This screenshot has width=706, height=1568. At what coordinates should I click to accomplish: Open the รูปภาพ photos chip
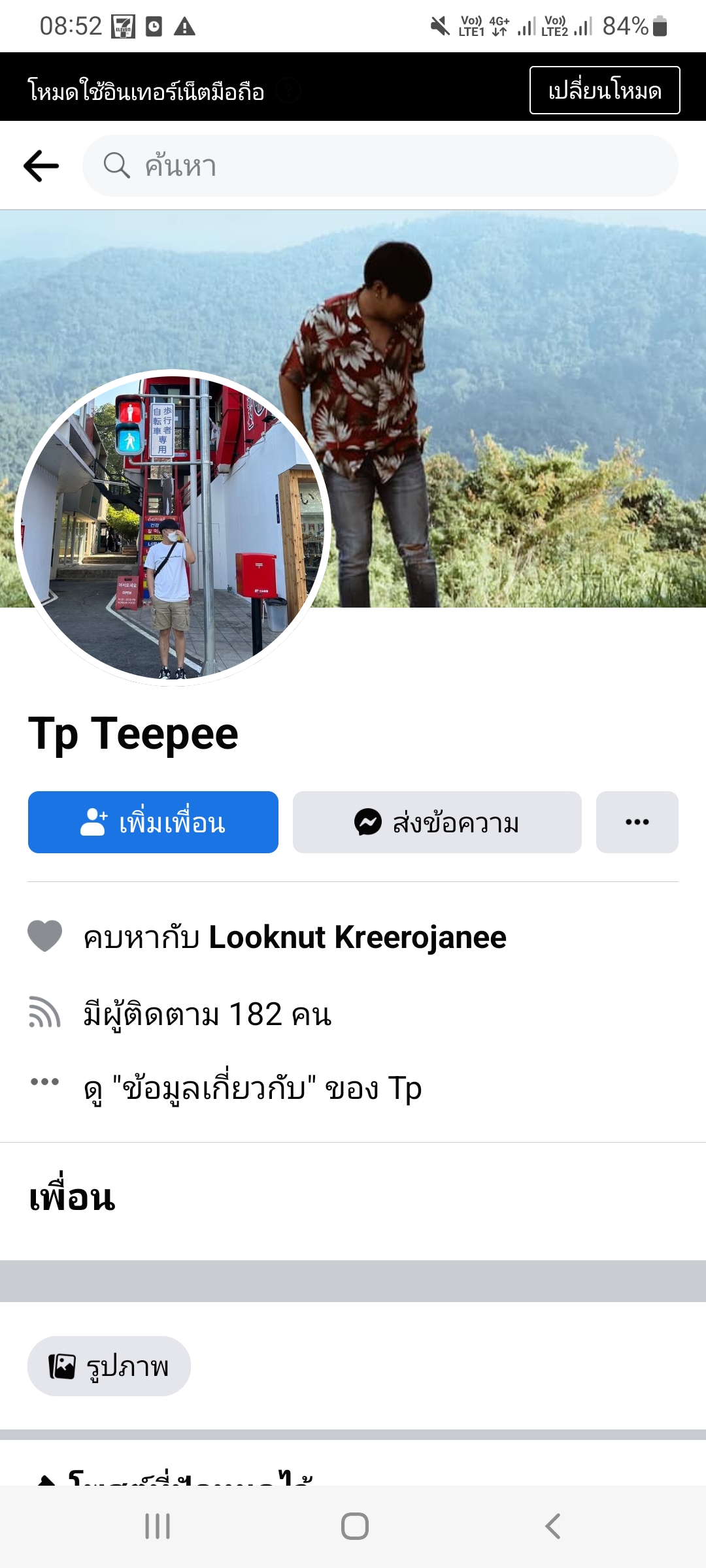(109, 1366)
